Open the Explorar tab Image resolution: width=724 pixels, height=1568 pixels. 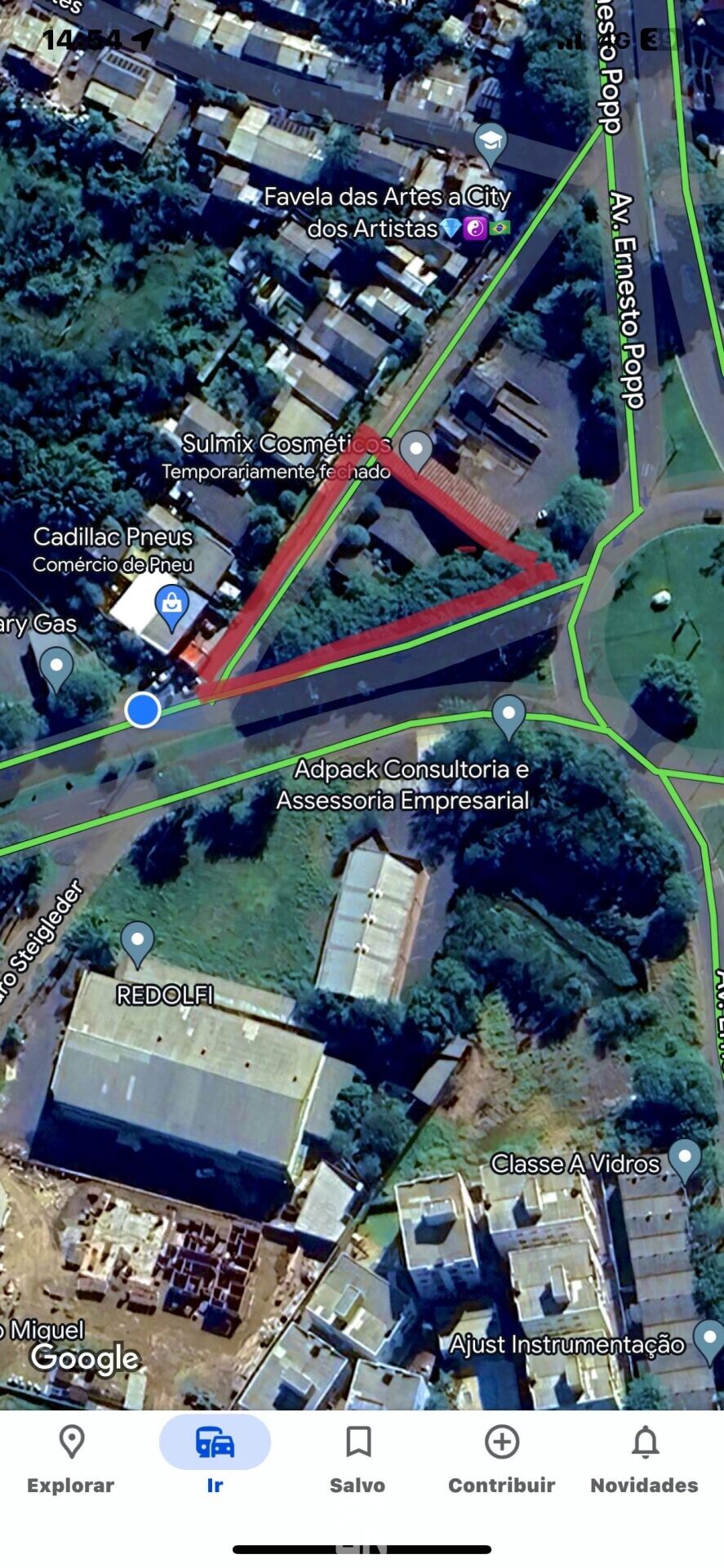tap(71, 1460)
